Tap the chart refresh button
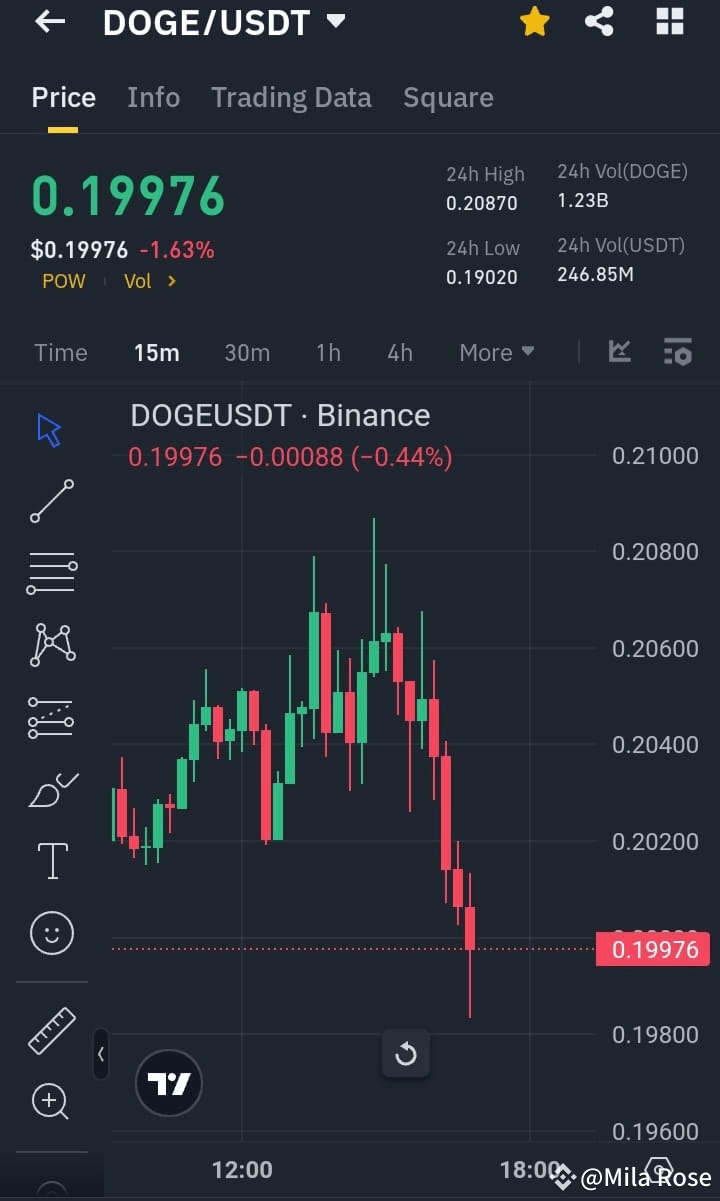This screenshot has width=720, height=1201. pyautogui.click(x=406, y=1053)
